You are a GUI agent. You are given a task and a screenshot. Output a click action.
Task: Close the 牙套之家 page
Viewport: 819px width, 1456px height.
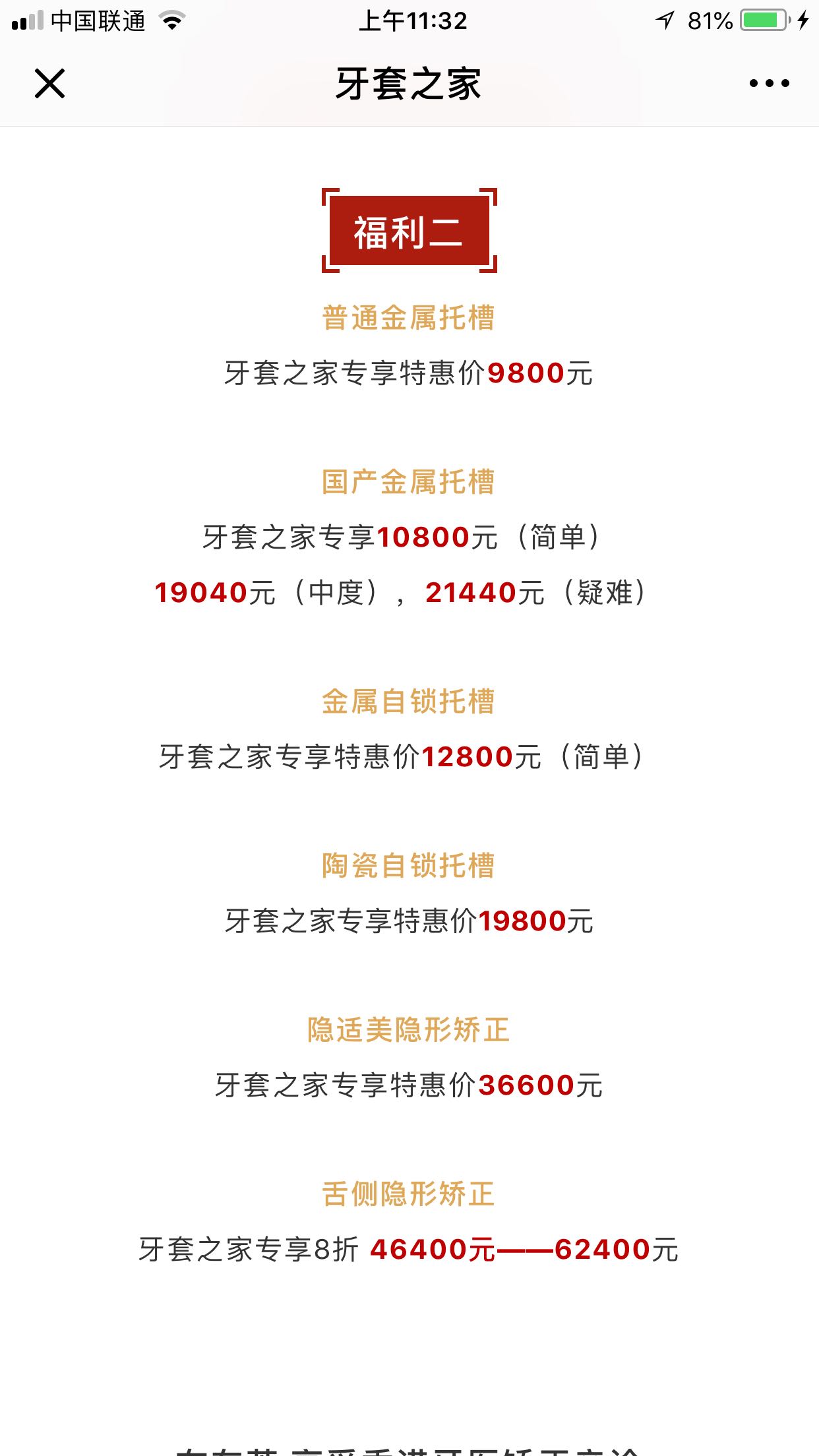coord(49,84)
